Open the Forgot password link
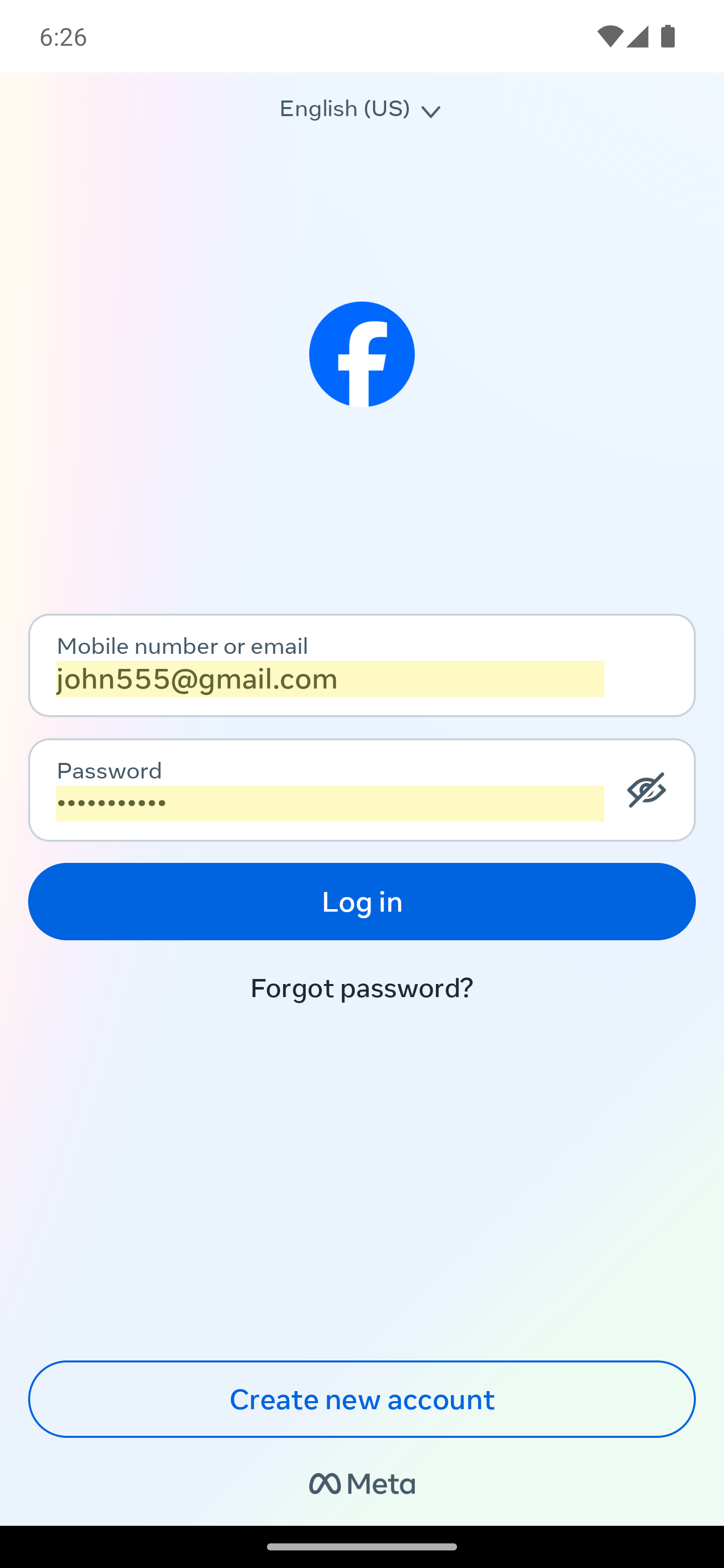This screenshot has width=724, height=1568. click(x=361, y=988)
